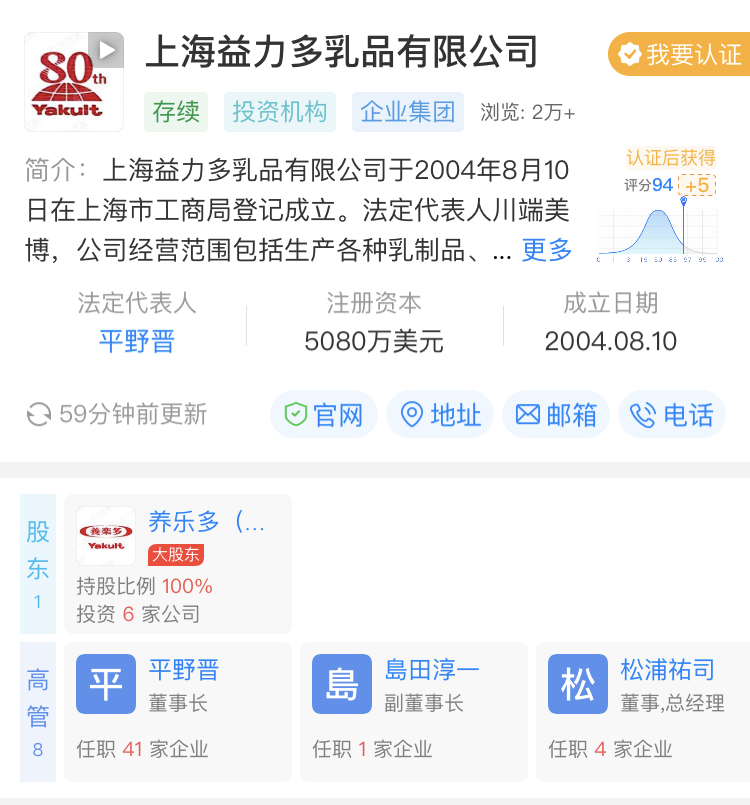Open legal representative 平野晋 link
This screenshot has width=750, height=805.
[137, 341]
